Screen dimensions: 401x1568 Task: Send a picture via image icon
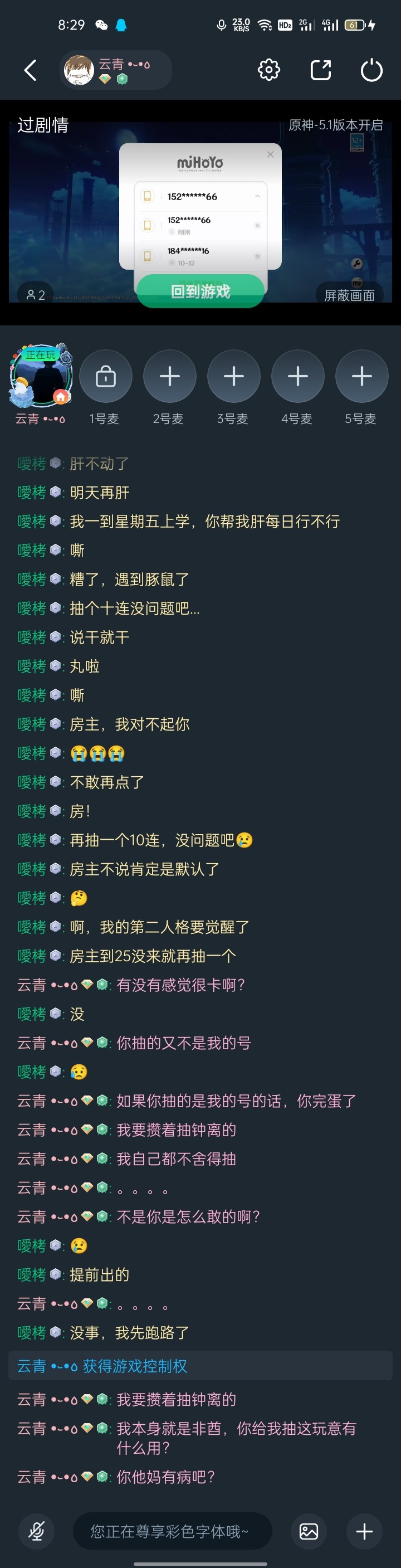pos(309,1531)
